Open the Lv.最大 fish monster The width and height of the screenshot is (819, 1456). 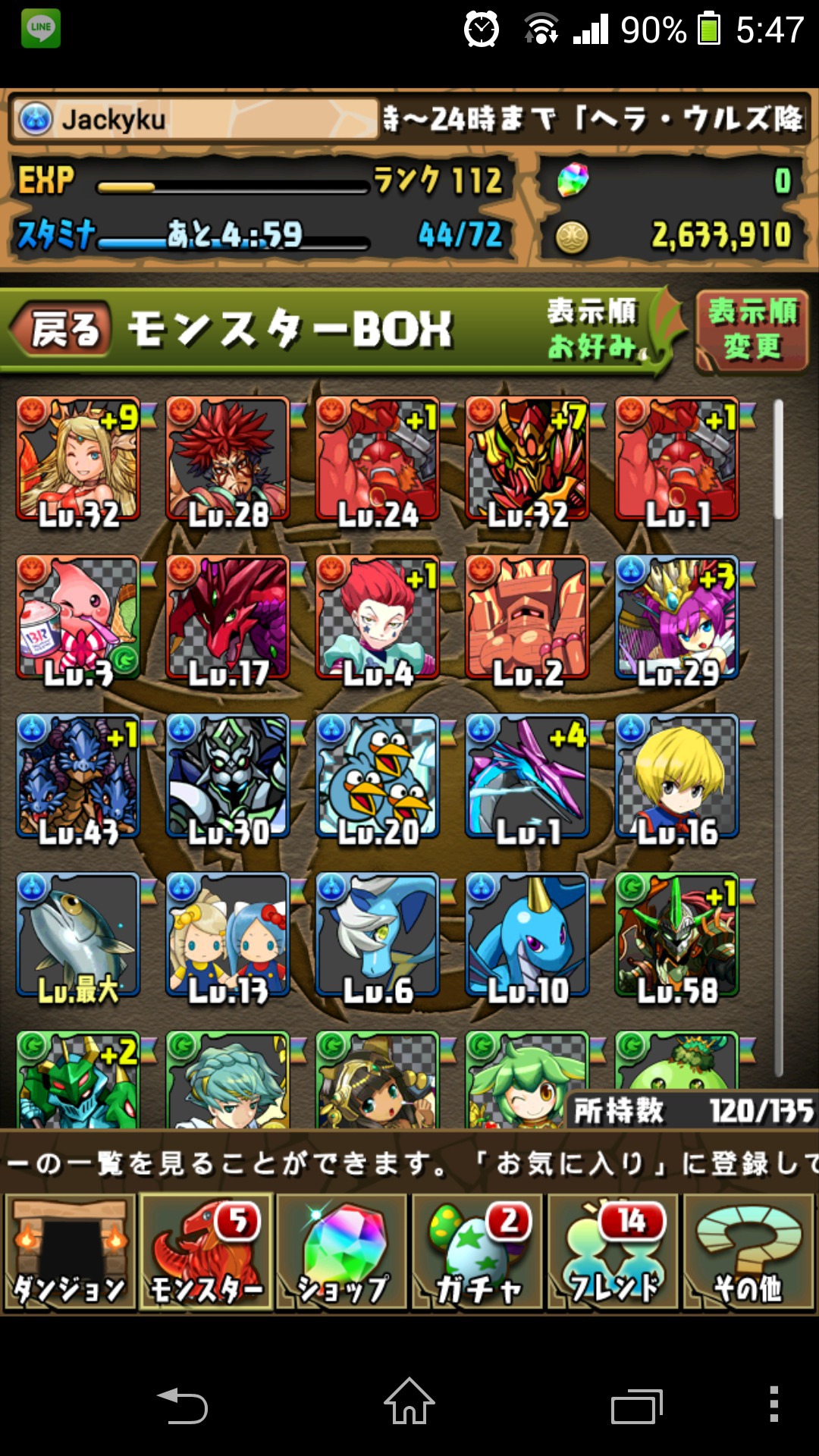(x=79, y=936)
